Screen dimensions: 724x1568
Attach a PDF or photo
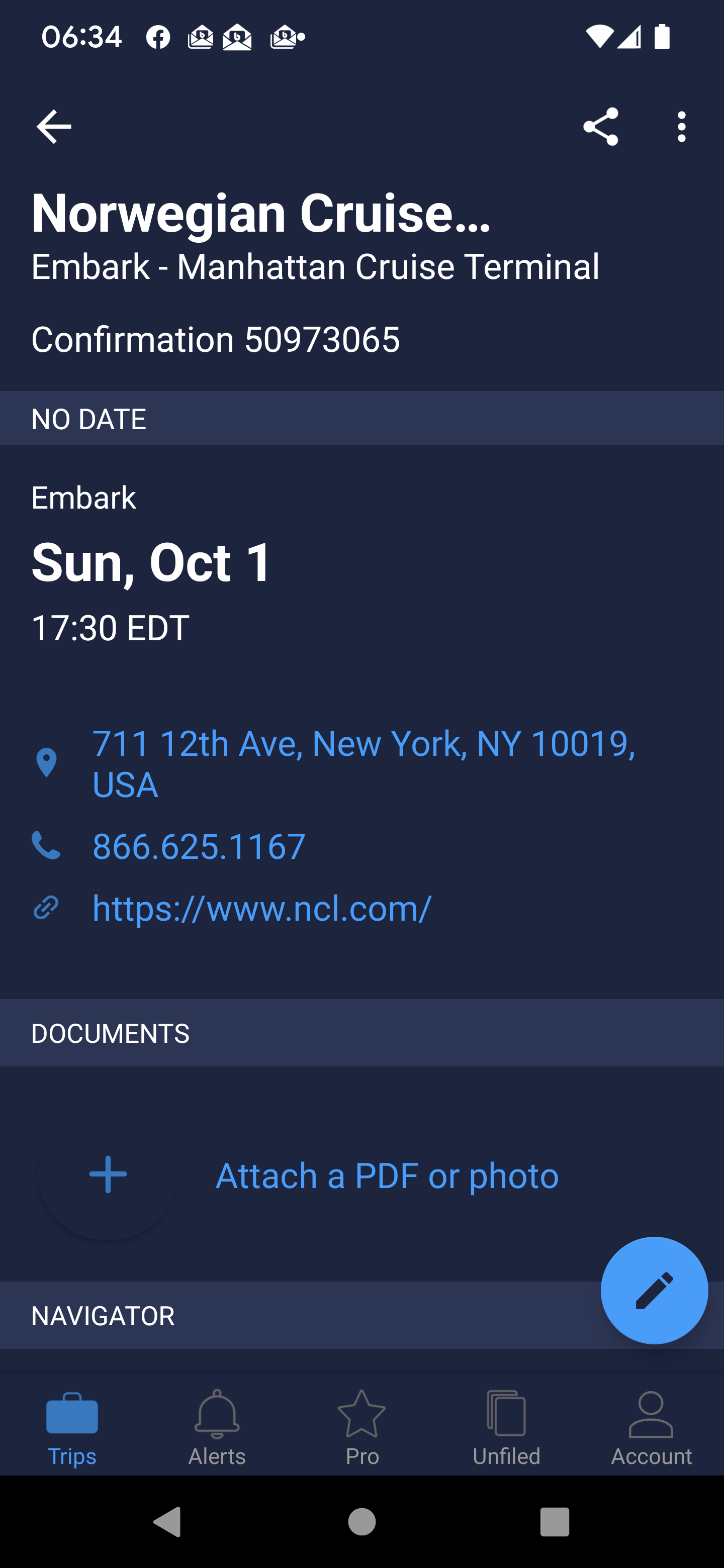(x=387, y=1175)
